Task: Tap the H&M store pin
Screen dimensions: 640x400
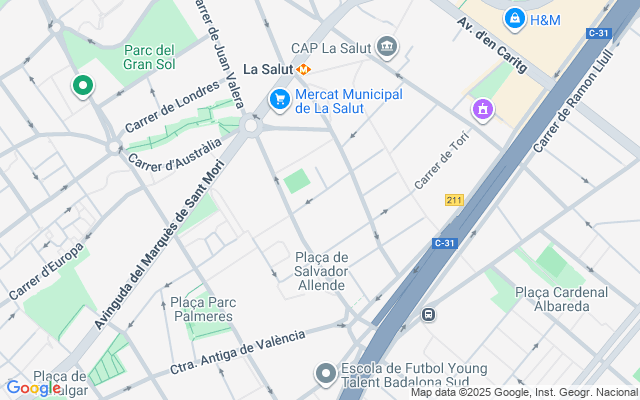Action: pos(515,18)
